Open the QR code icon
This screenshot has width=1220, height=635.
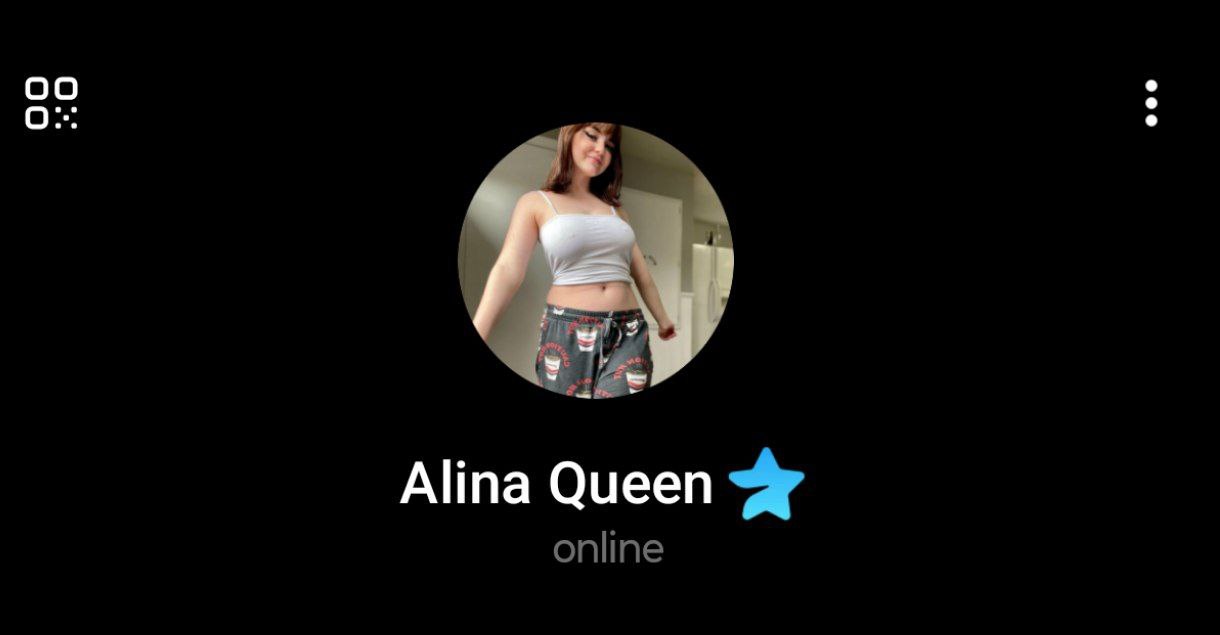pos(51,103)
